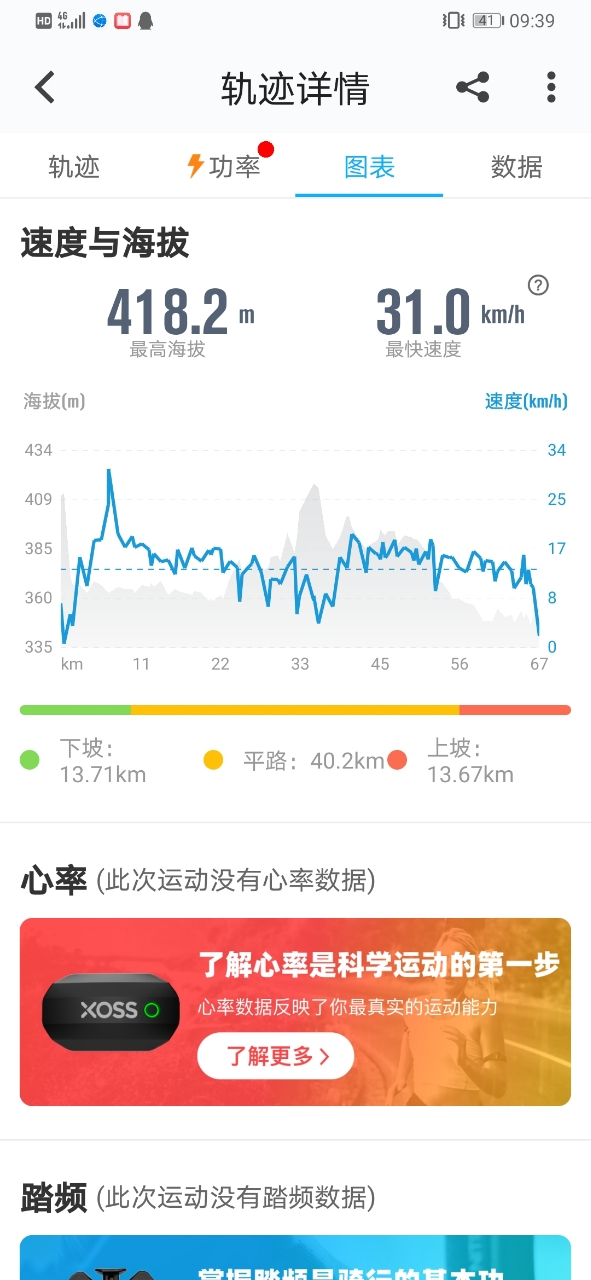Tap the question mark help icon
Image resolution: width=591 pixels, height=1280 pixels.
(538, 285)
